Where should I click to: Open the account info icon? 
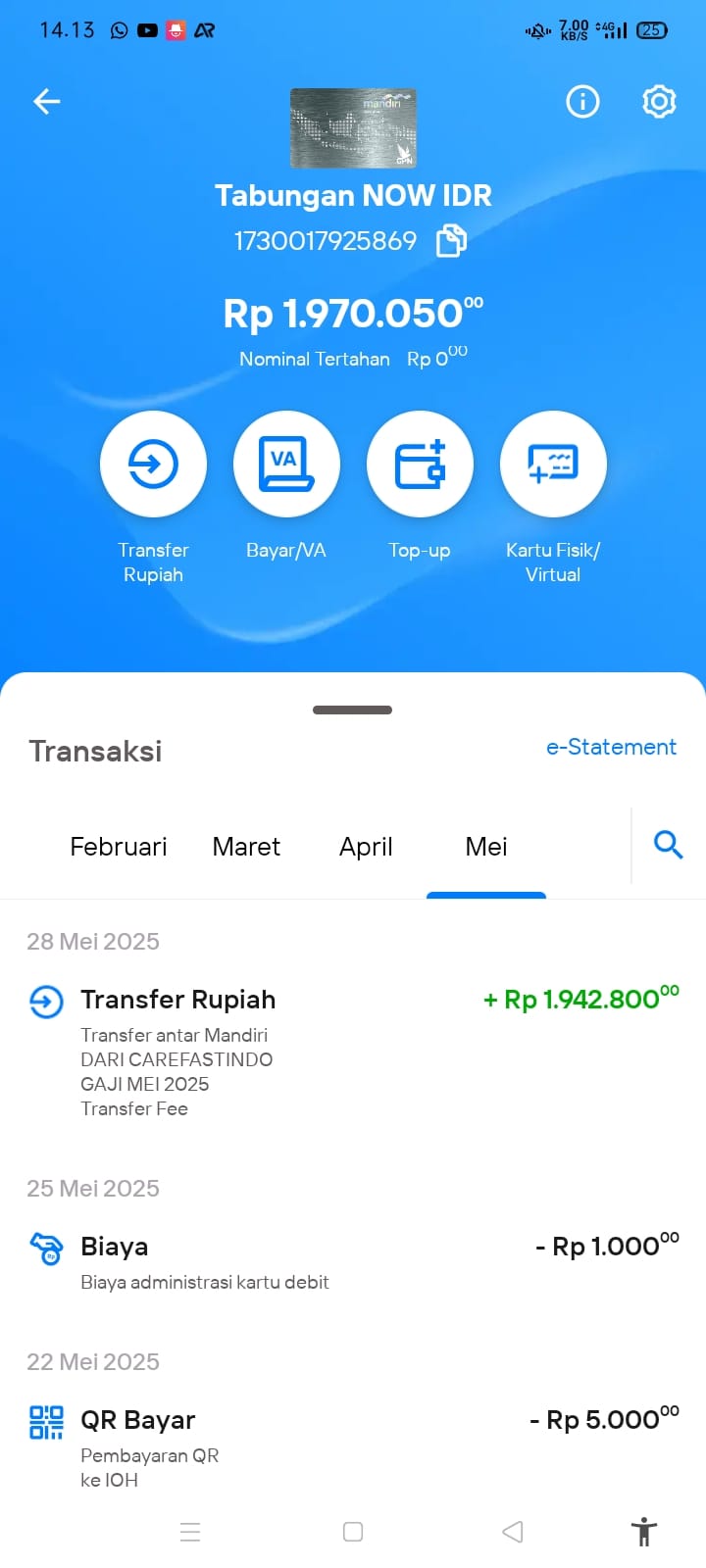582,101
